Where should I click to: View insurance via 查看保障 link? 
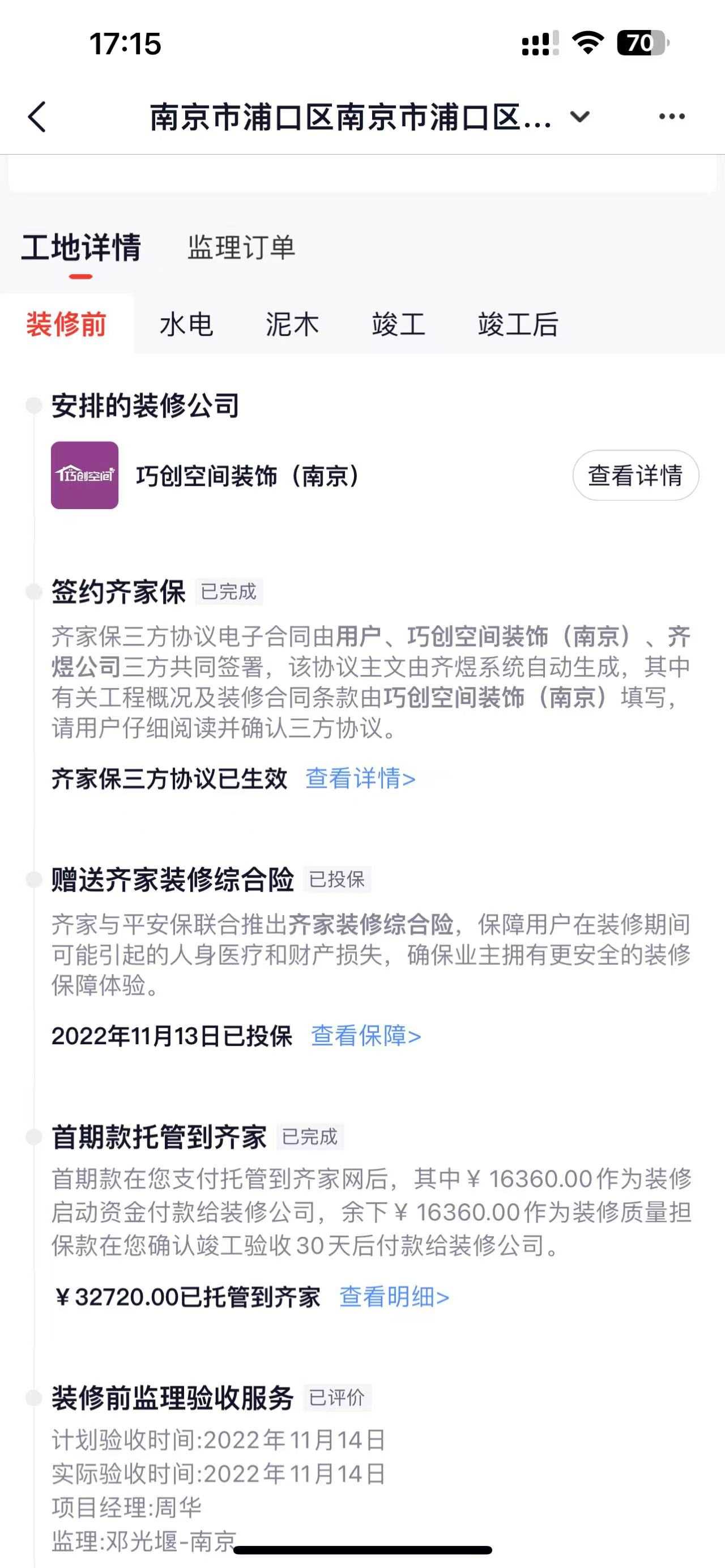click(x=366, y=1035)
